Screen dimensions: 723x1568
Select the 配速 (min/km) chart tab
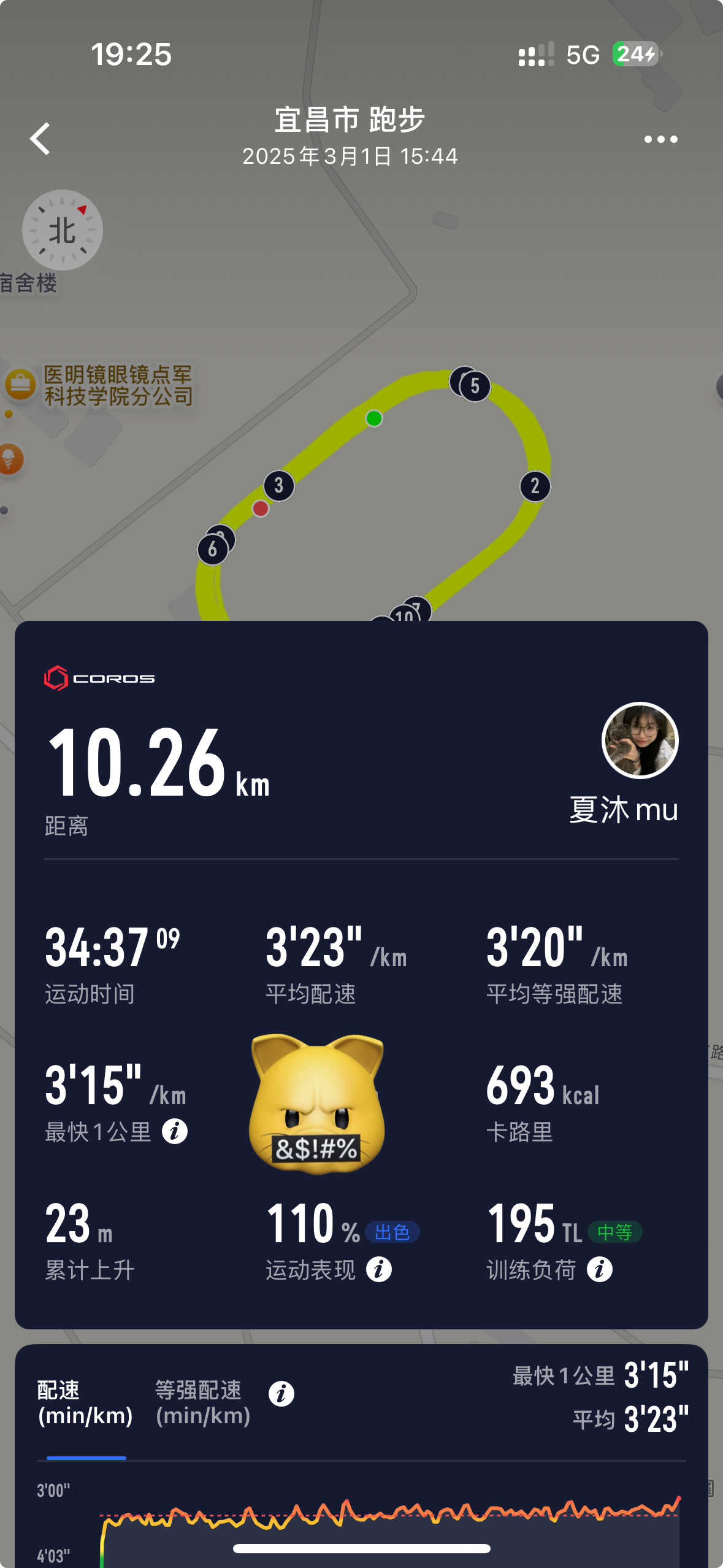click(85, 1402)
